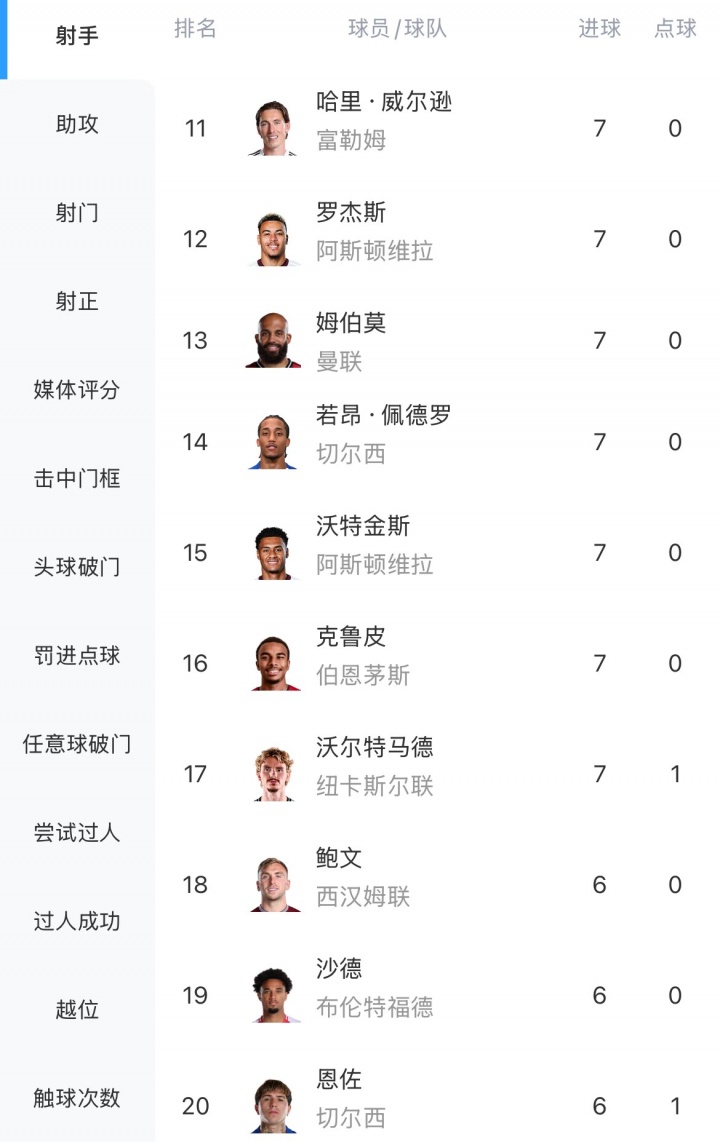Open 任意球破门 ranking
The height and width of the screenshot is (1142, 720).
[x=77, y=744]
